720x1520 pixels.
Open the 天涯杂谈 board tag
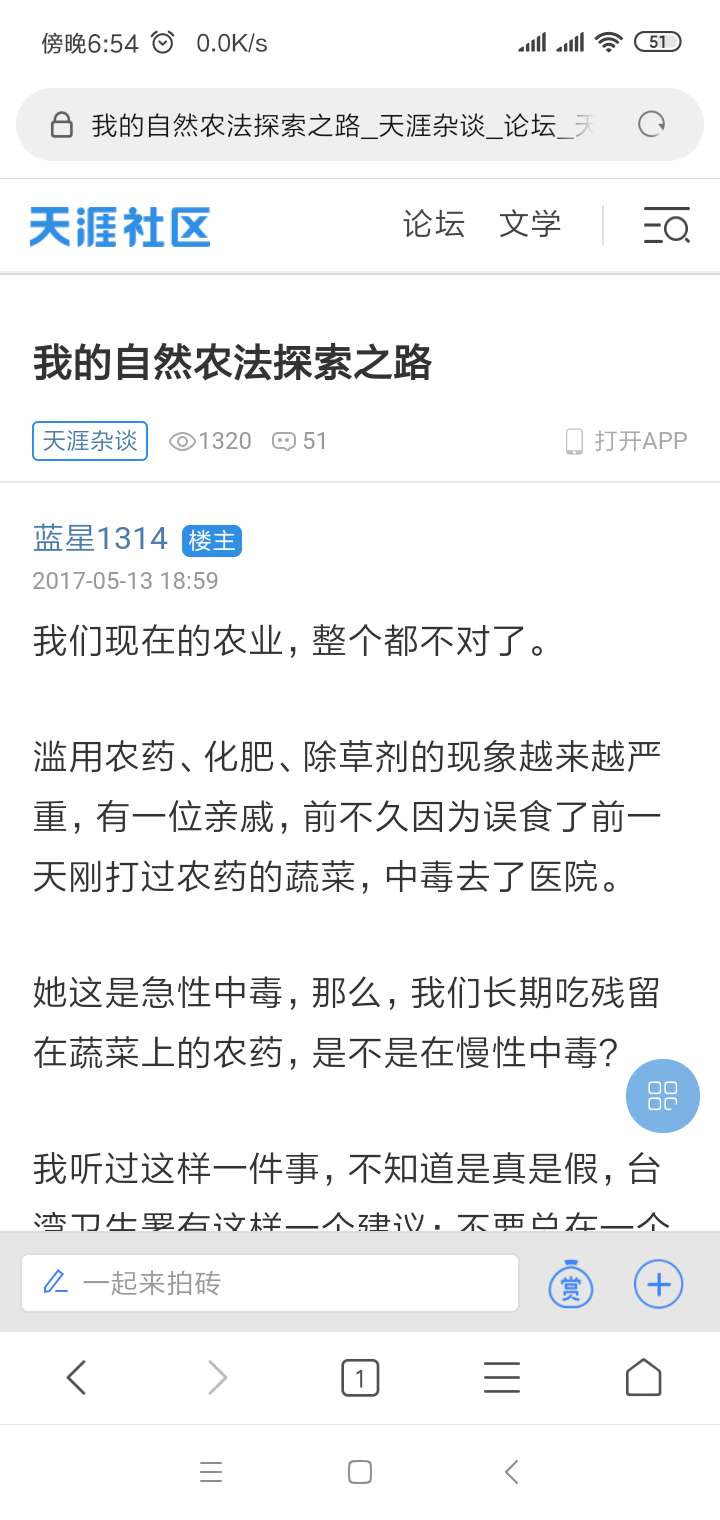click(90, 441)
